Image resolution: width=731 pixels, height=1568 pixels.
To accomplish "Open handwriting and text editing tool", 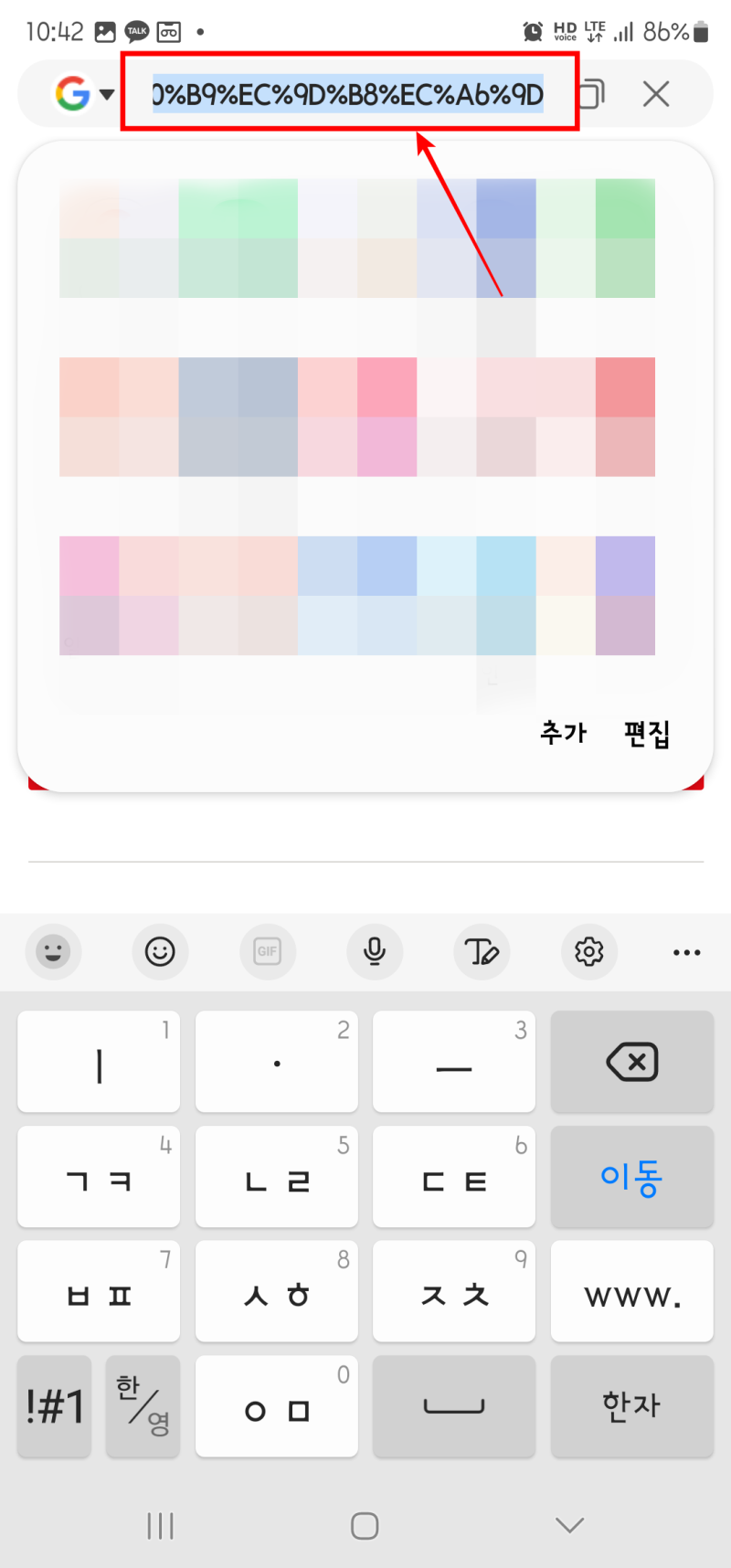I will pos(482,952).
